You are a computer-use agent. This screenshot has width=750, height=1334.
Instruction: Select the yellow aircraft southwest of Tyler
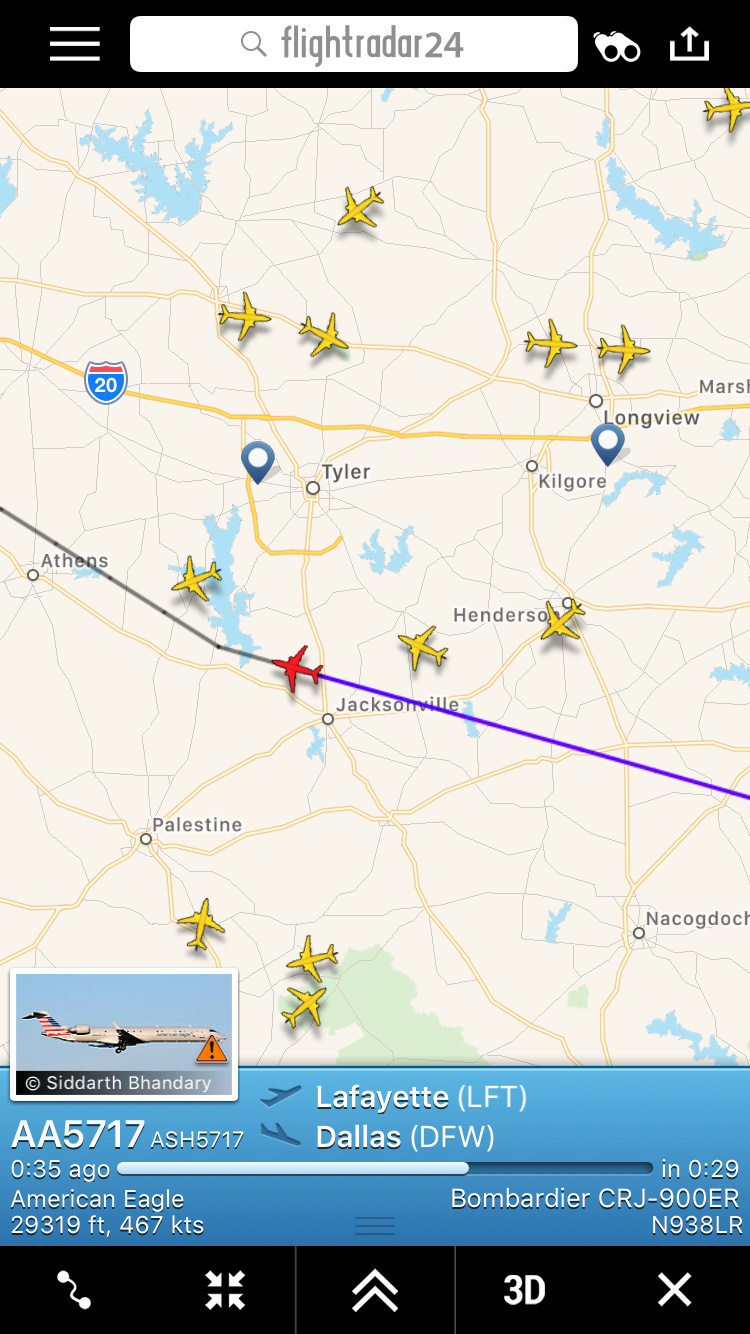(x=196, y=579)
